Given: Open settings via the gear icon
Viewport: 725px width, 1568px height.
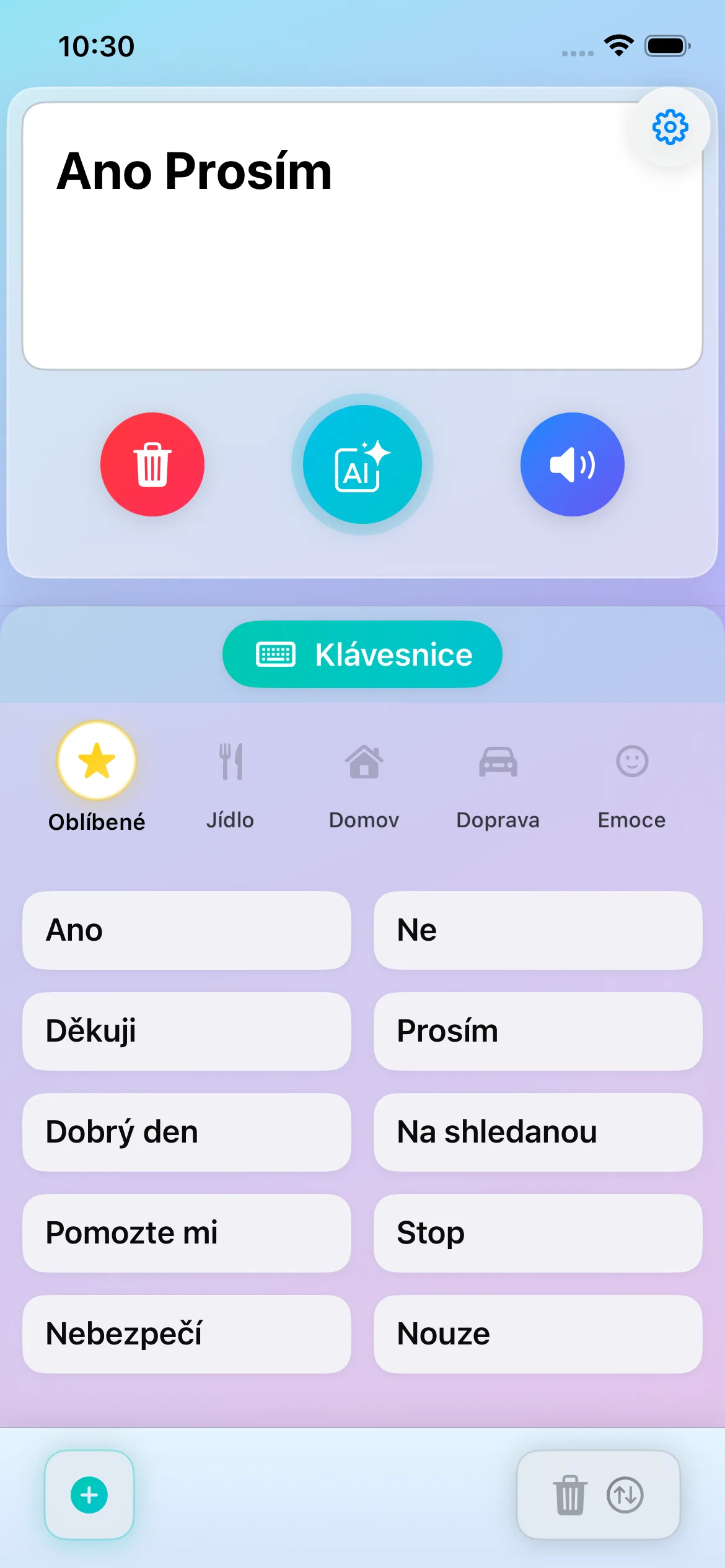Looking at the screenshot, I should pyautogui.click(x=670, y=128).
